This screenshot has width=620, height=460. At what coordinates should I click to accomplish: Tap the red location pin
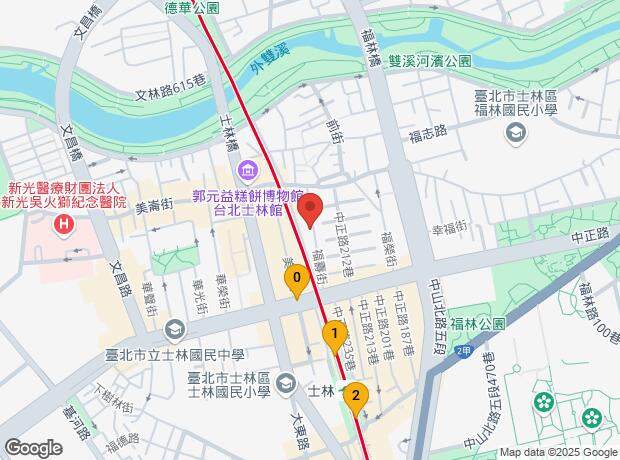pos(310,210)
